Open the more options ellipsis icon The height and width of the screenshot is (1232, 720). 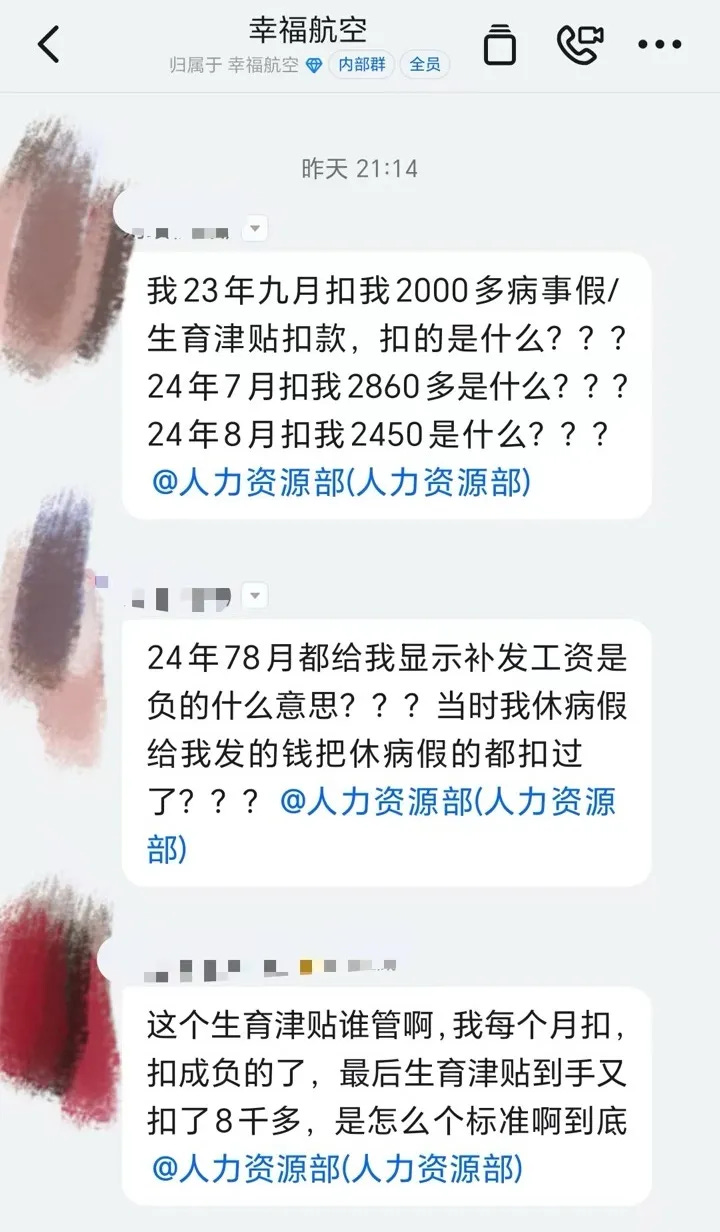coord(658,45)
